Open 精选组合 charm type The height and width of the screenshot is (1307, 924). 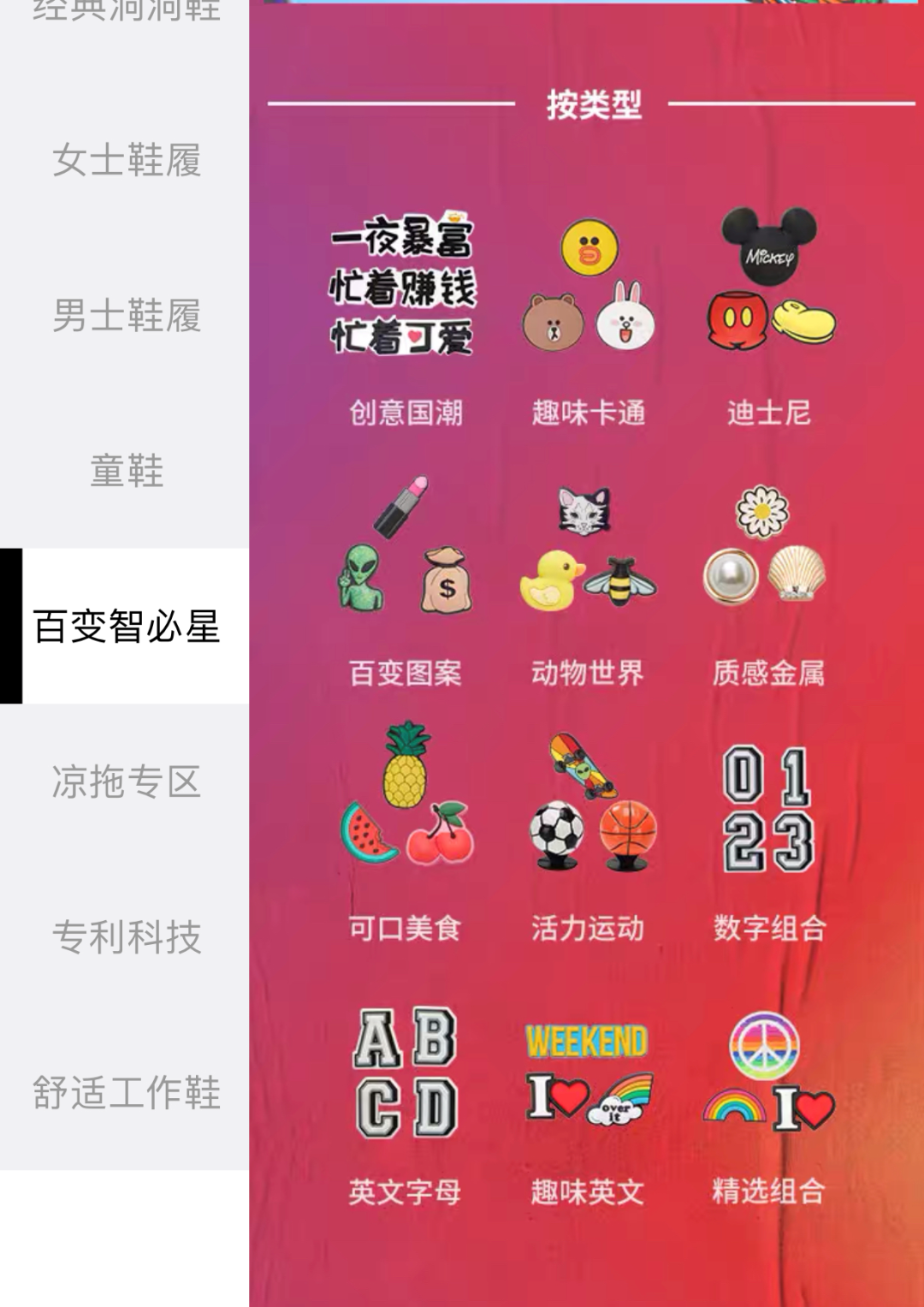[x=768, y=1100]
